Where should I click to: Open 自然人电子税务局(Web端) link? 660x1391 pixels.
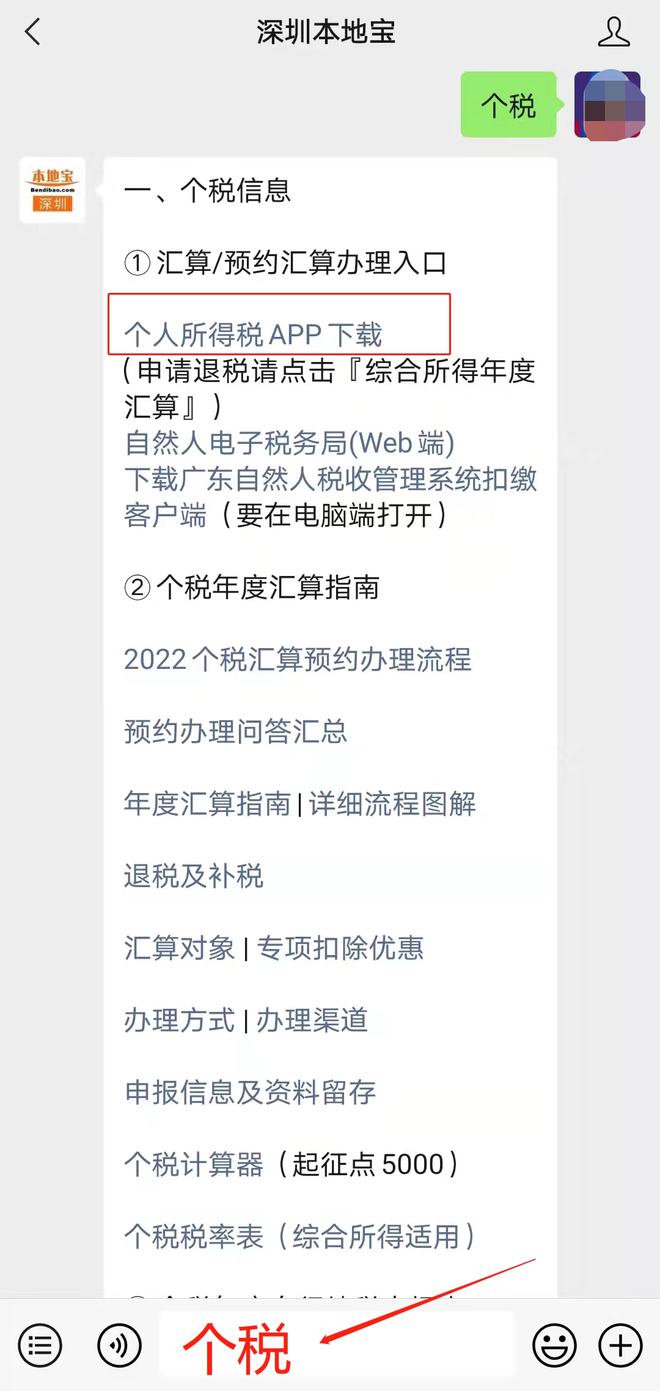click(289, 442)
